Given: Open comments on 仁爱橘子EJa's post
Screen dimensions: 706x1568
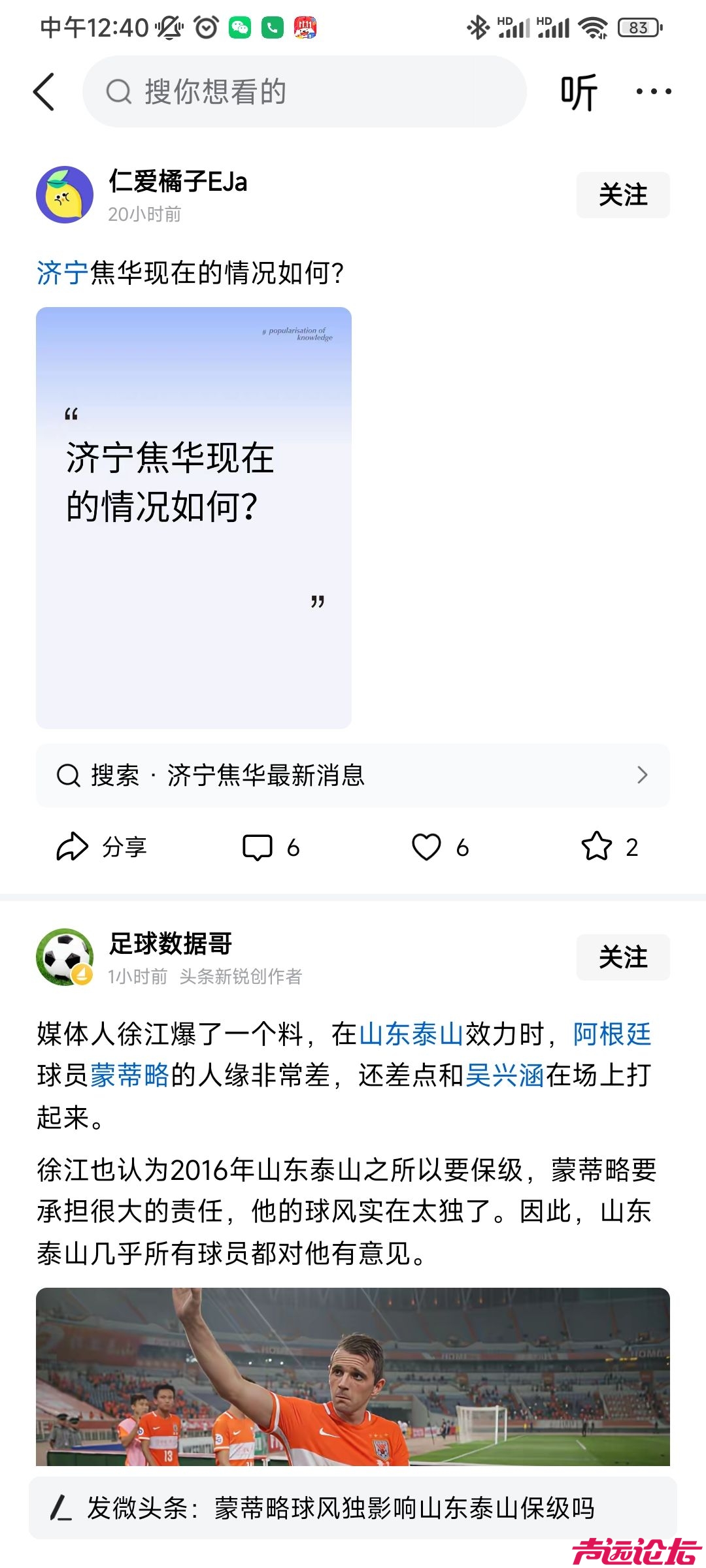Looking at the screenshot, I should (271, 847).
